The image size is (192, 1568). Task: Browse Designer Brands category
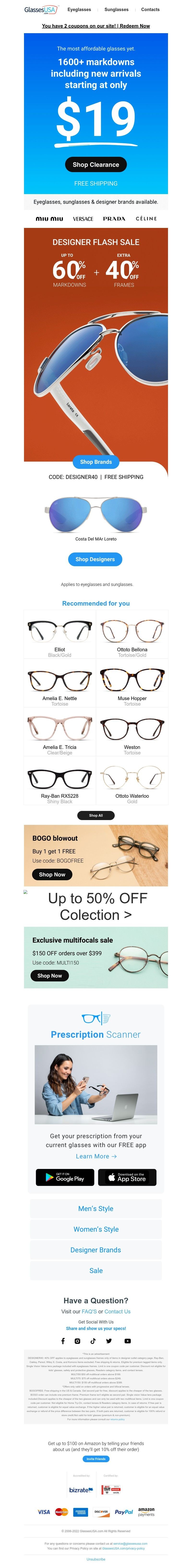tap(96, 1250)
